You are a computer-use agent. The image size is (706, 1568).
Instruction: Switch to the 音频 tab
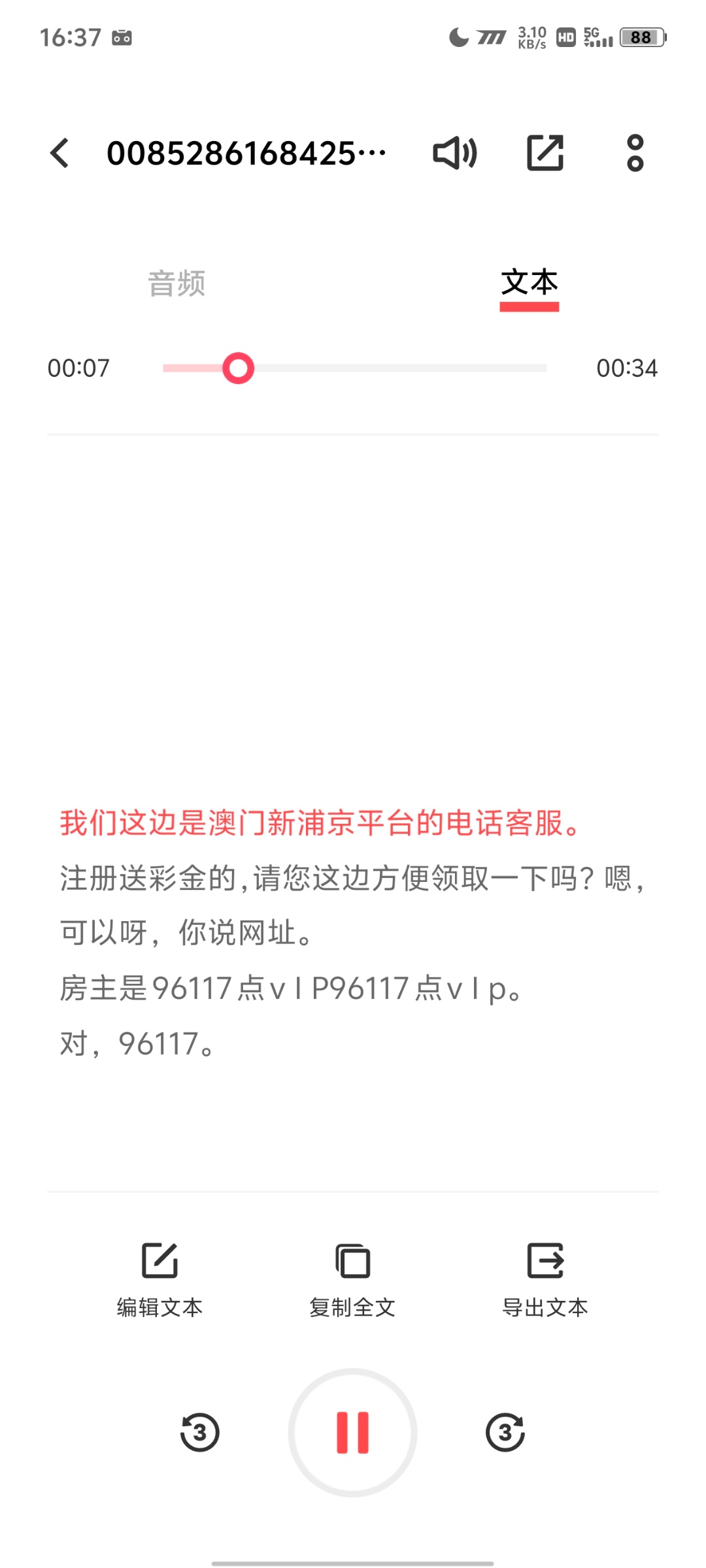(x=176, y=284)
